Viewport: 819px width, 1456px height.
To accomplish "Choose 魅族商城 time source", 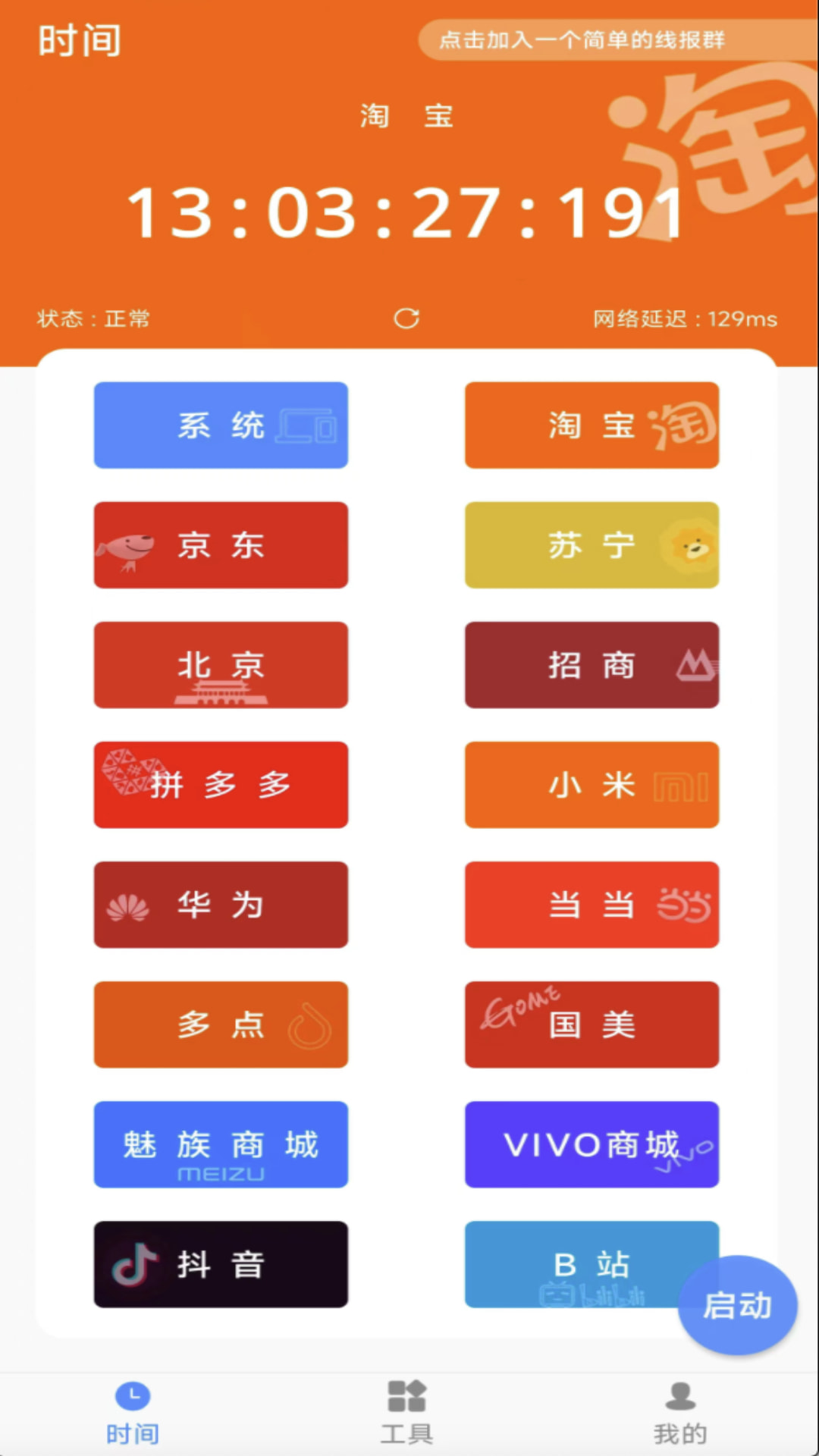I will (221, 1144).
